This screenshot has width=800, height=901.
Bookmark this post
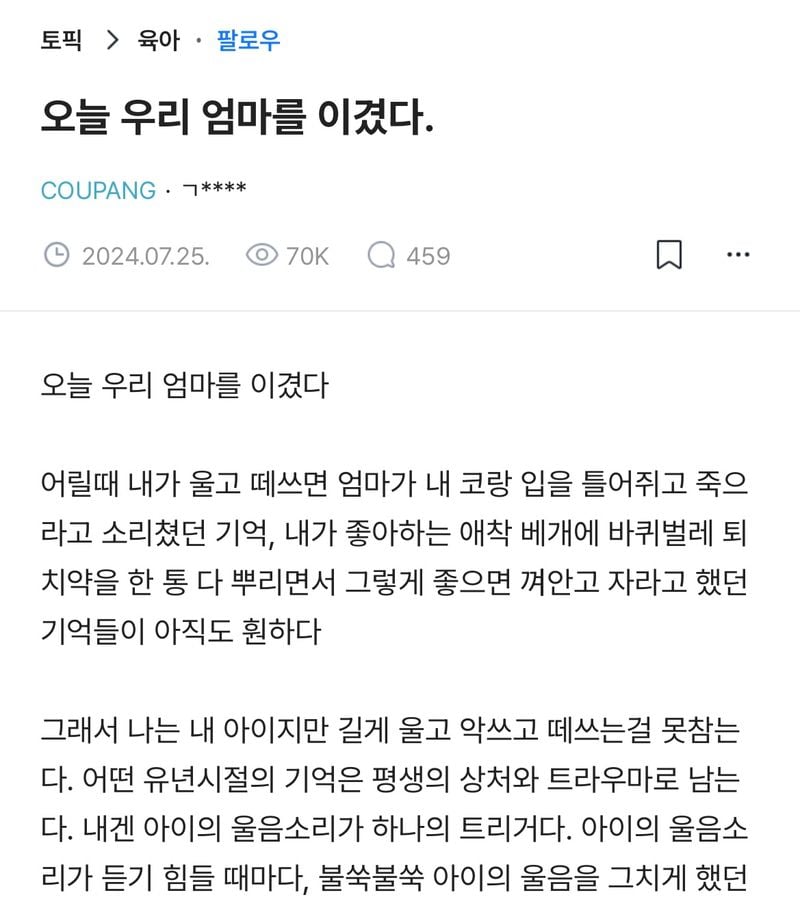pos(669,255)
